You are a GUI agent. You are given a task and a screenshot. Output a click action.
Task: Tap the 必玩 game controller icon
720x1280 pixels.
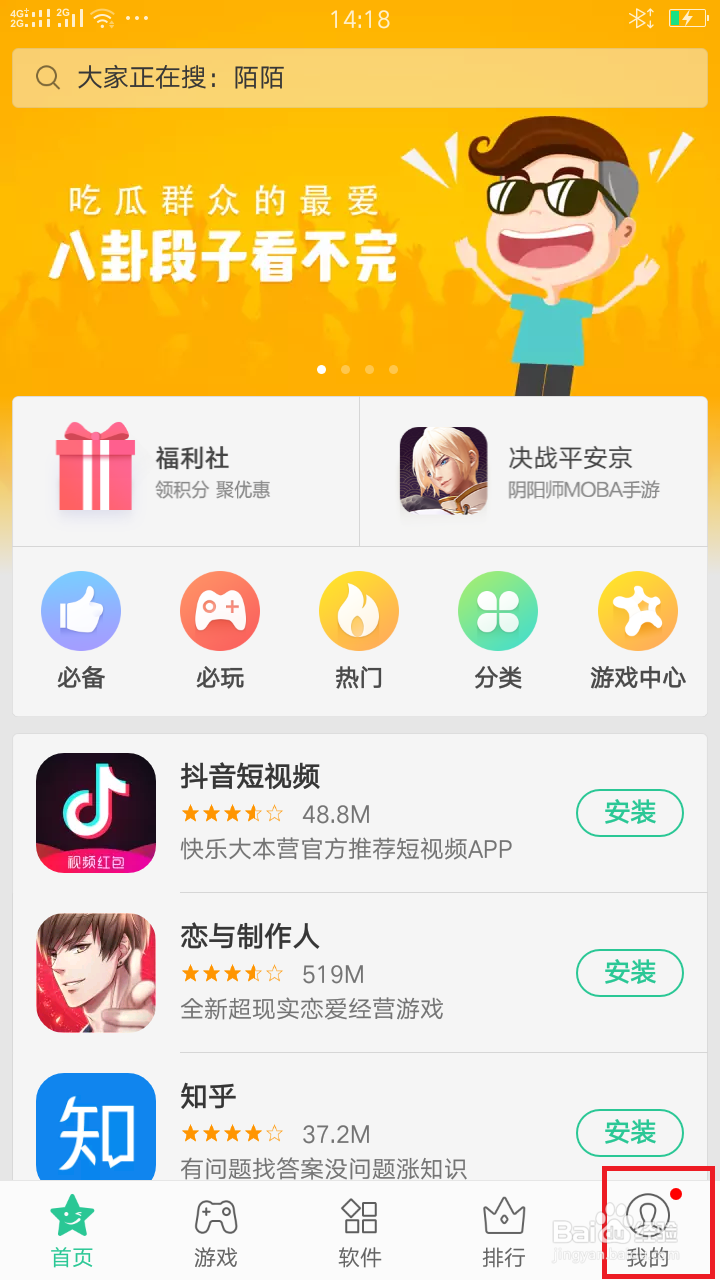pos(220,610)
